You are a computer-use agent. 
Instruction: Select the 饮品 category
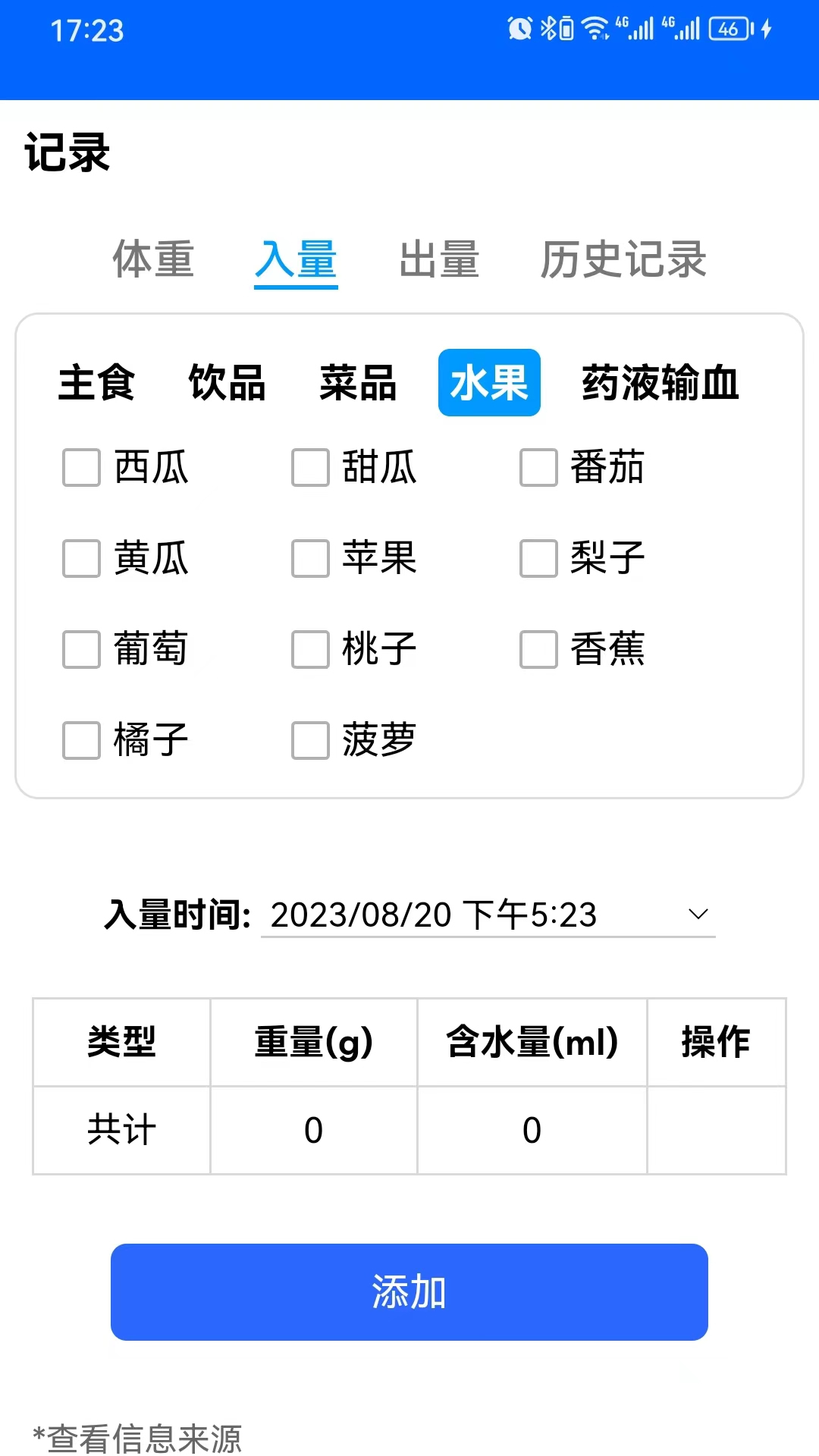point(227,382)
